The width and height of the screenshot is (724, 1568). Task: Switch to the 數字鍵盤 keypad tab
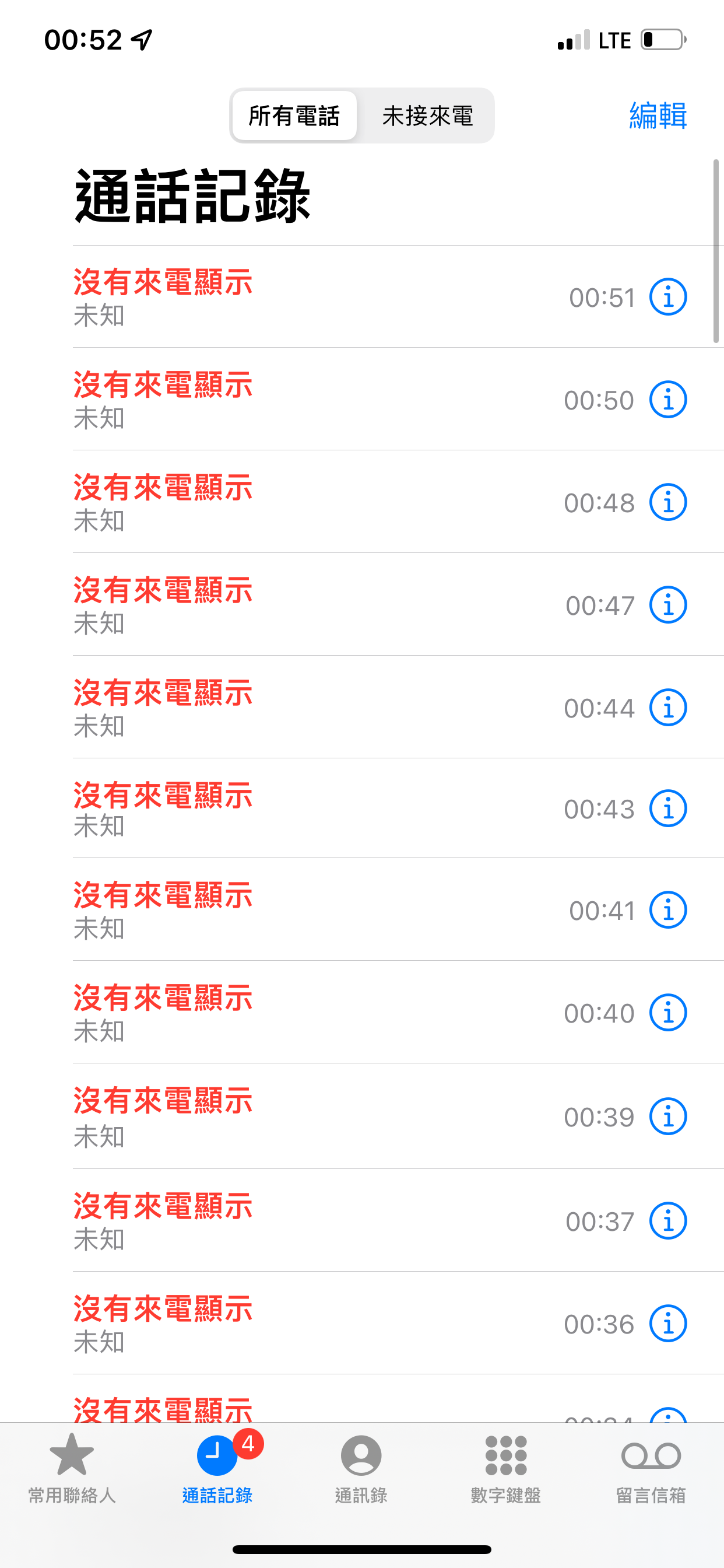[x=505, y=1468]
